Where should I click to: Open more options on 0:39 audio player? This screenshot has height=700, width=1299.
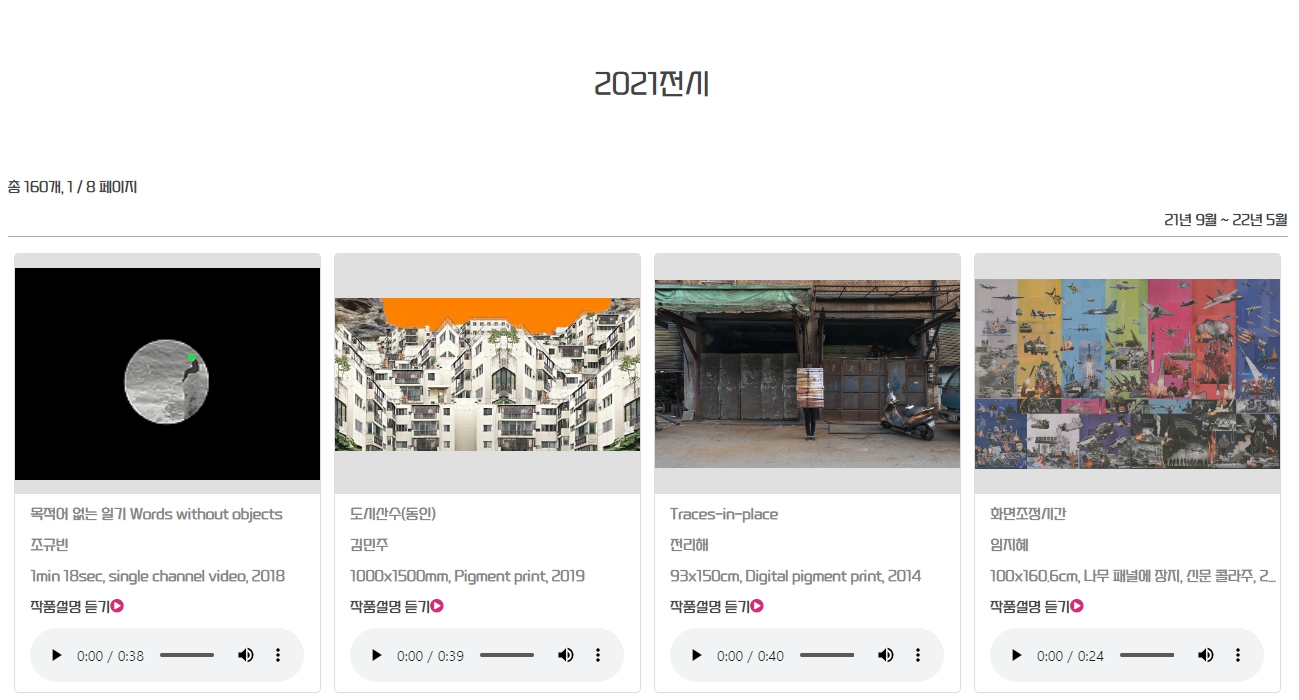pos(598,655)
